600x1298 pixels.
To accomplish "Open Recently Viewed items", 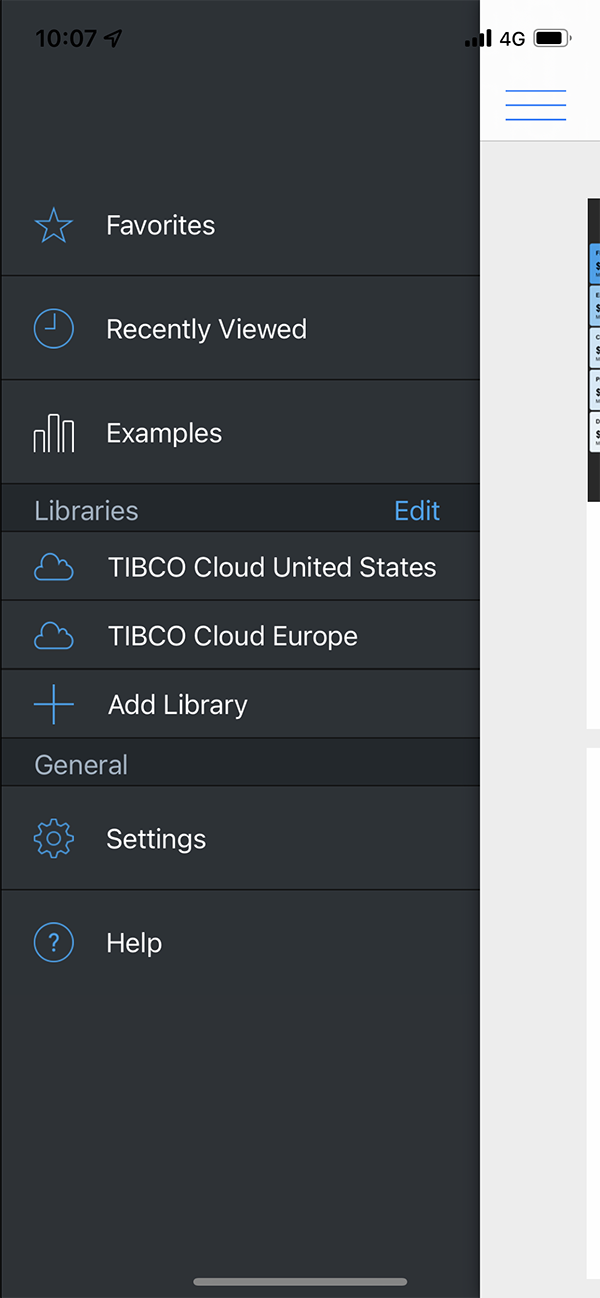I will coord(240,328).
